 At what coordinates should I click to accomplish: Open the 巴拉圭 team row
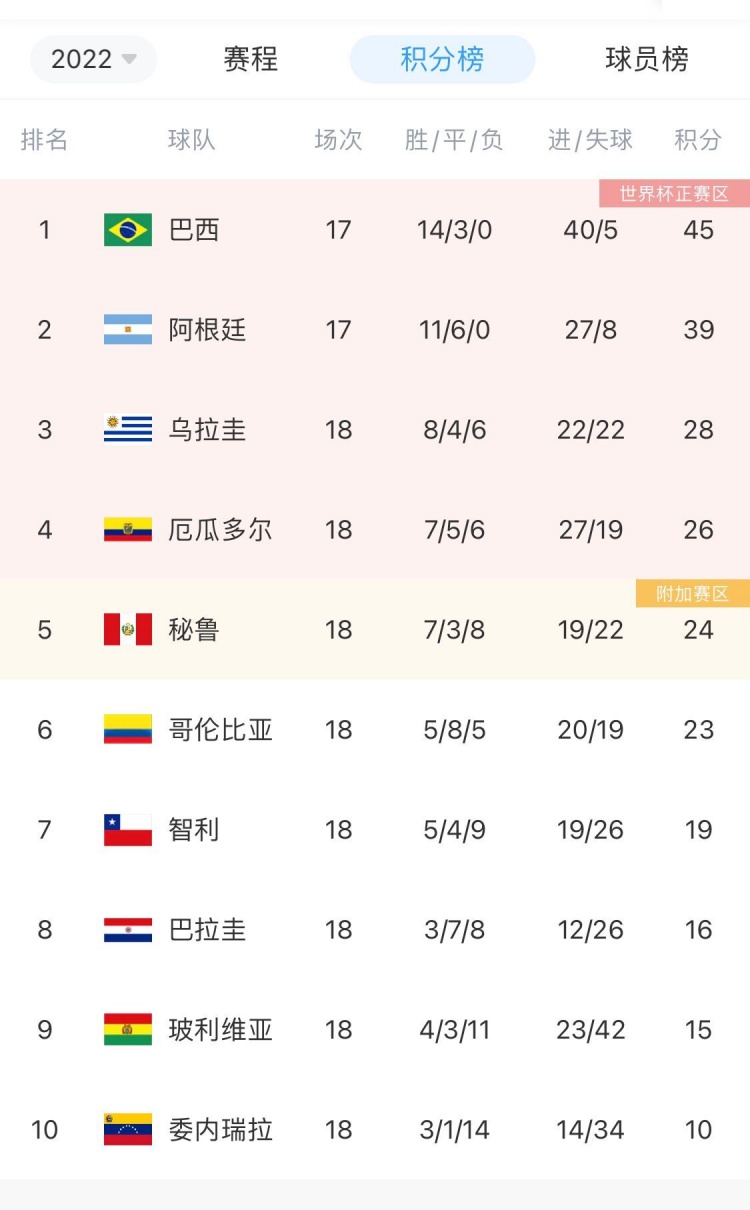(x=375, y=930)
